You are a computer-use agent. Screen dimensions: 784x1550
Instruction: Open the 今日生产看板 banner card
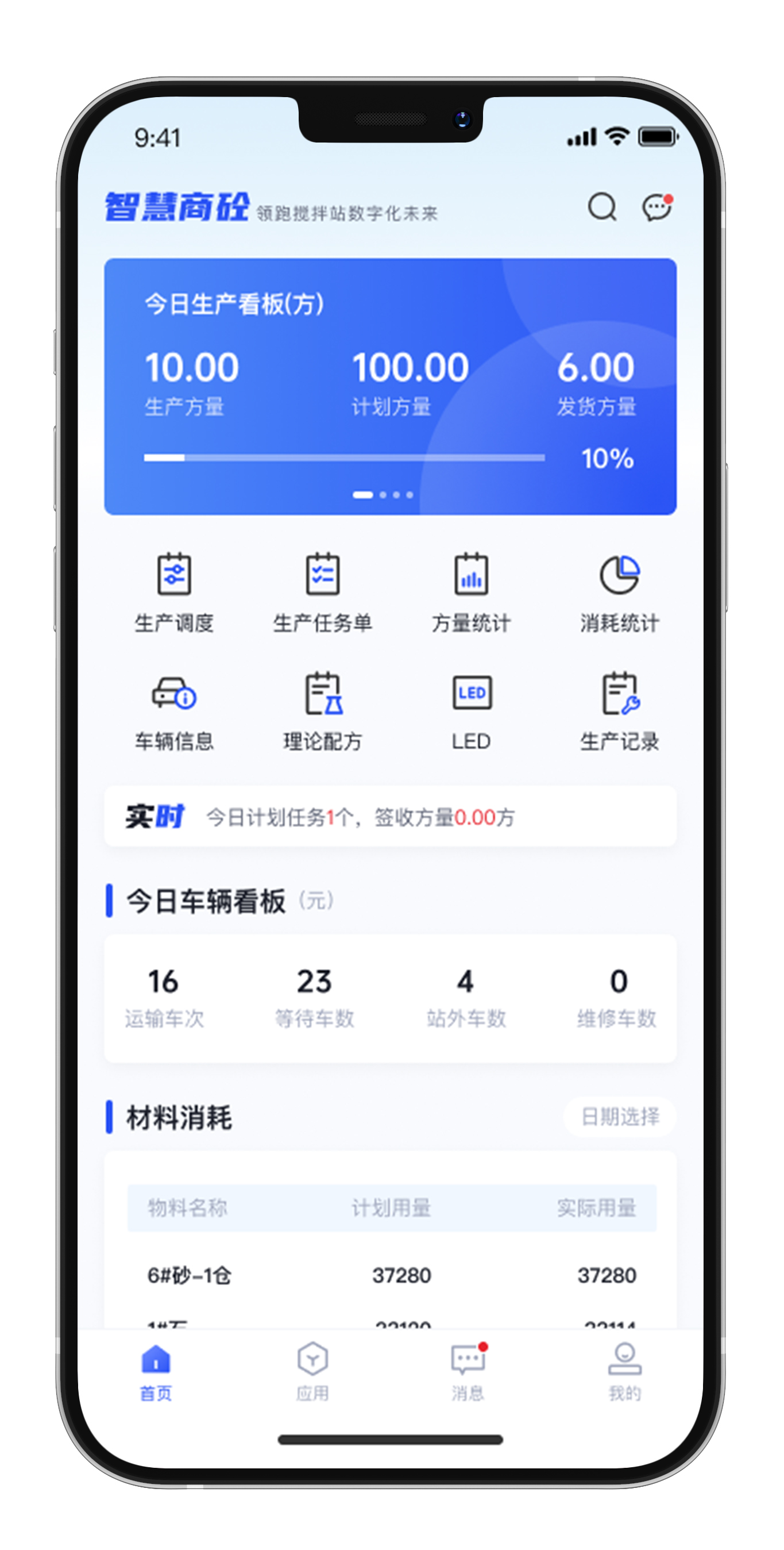[390, 386]
